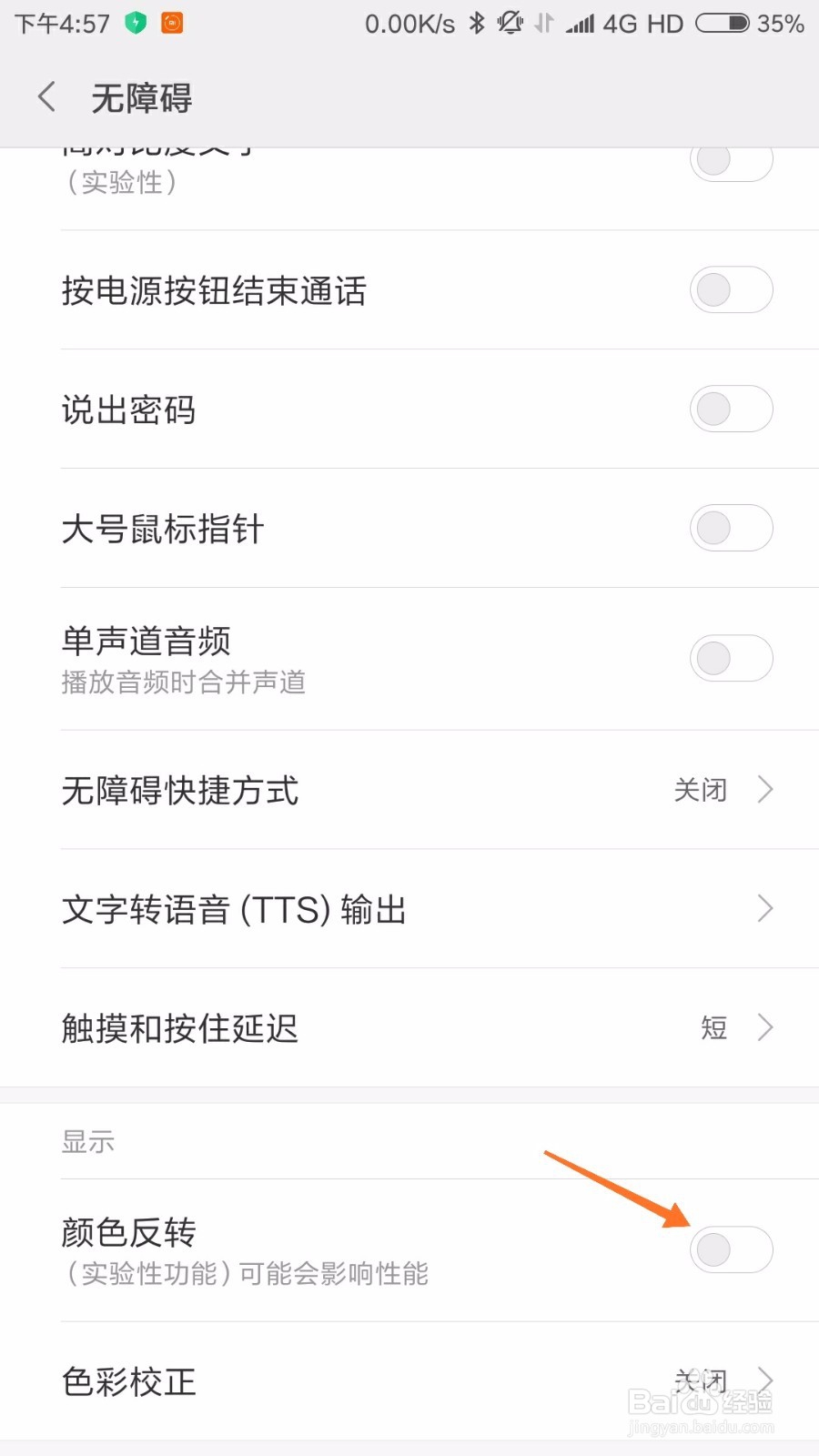Enable the 说出密码 switch
Viewport: 819px width, 1456px height.
[732, 409]
